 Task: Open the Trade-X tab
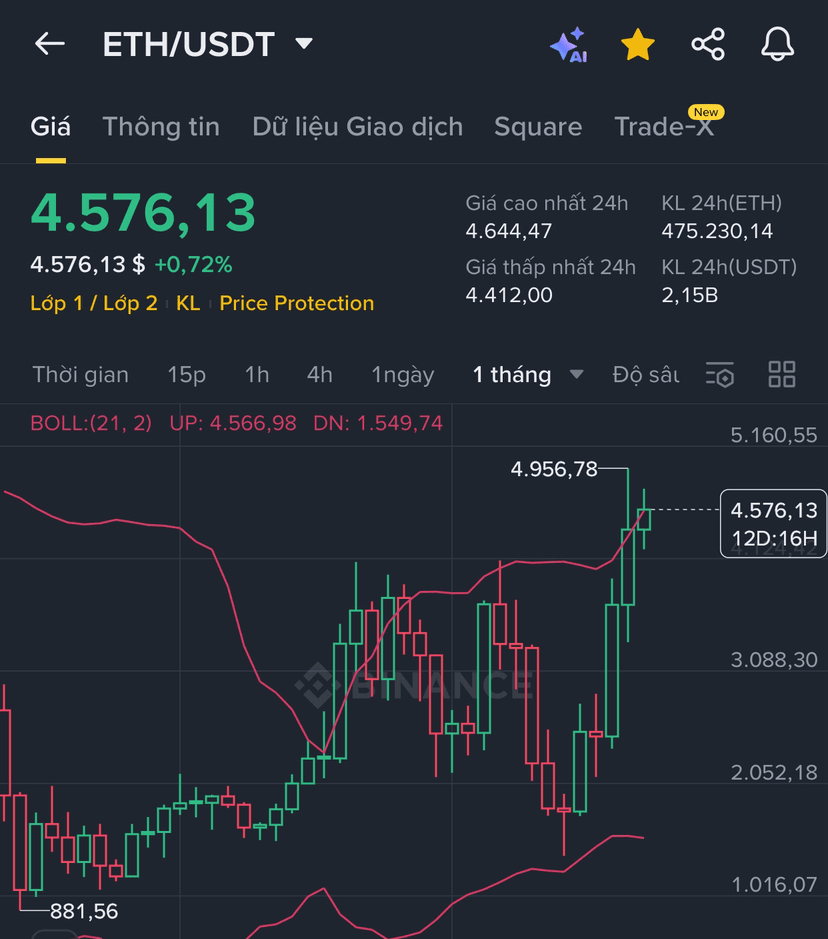click(x=664, y=127)
